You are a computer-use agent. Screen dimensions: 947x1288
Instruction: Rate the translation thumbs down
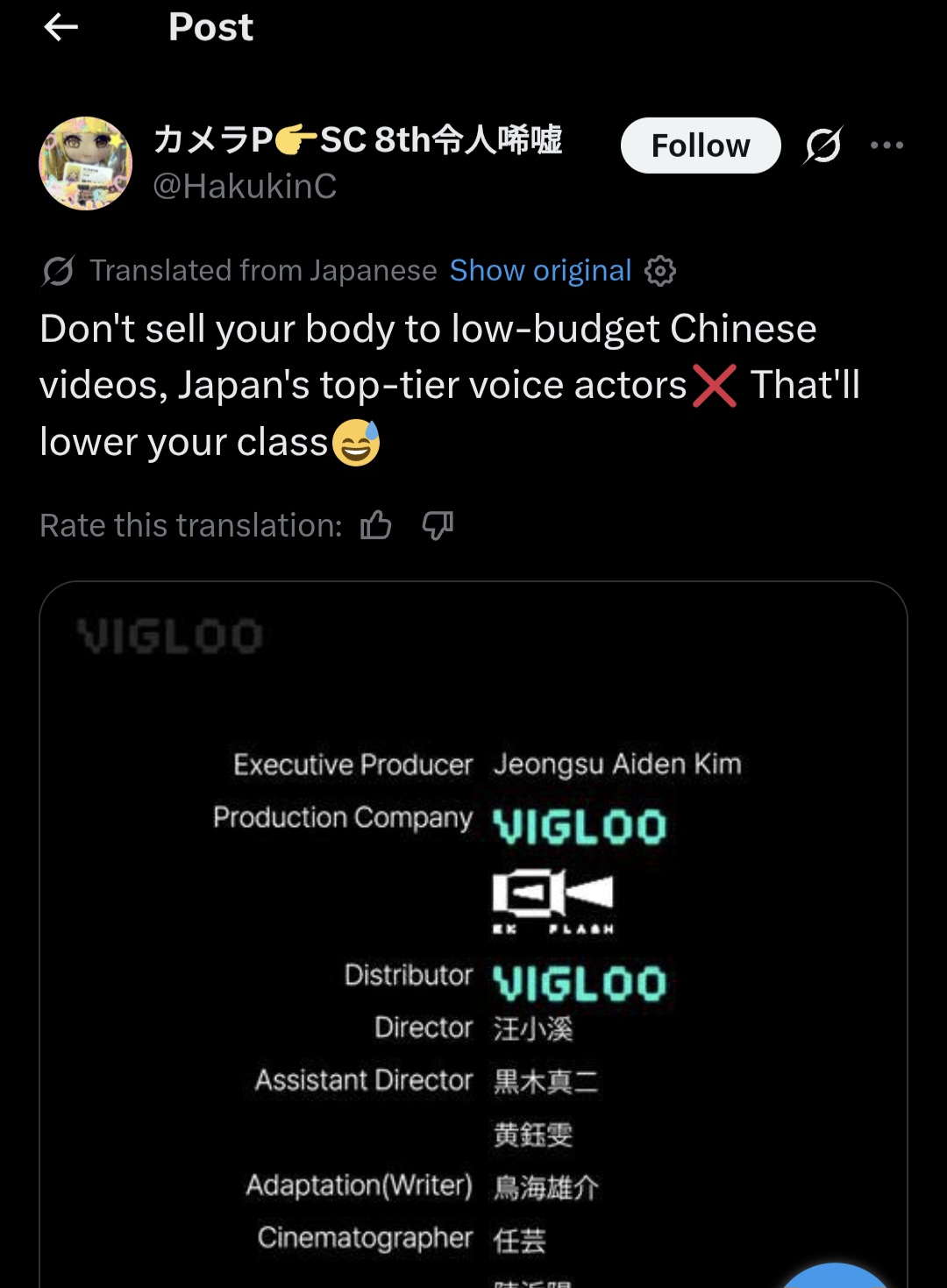point(438,525)
